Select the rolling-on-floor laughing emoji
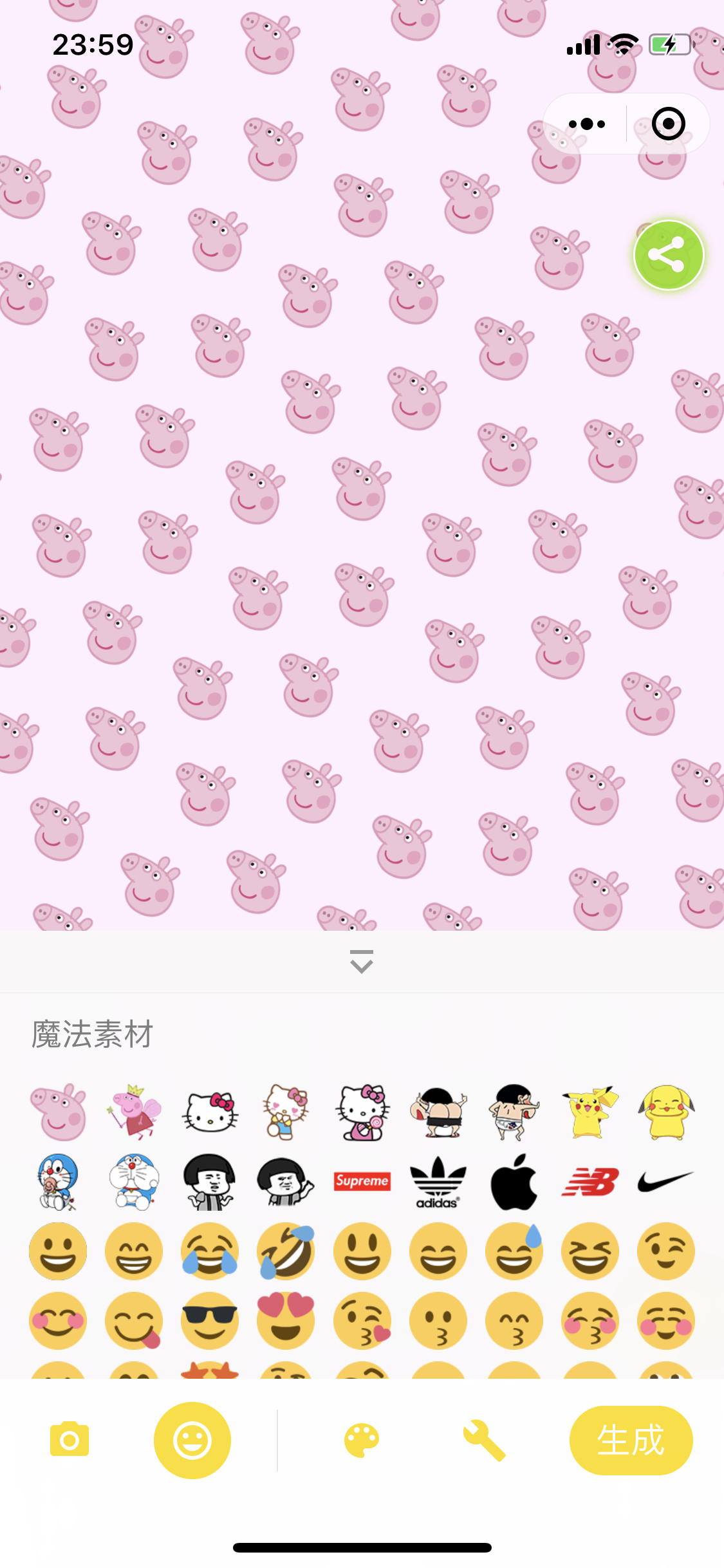The image size is (724, 1568). point(286,1251)
